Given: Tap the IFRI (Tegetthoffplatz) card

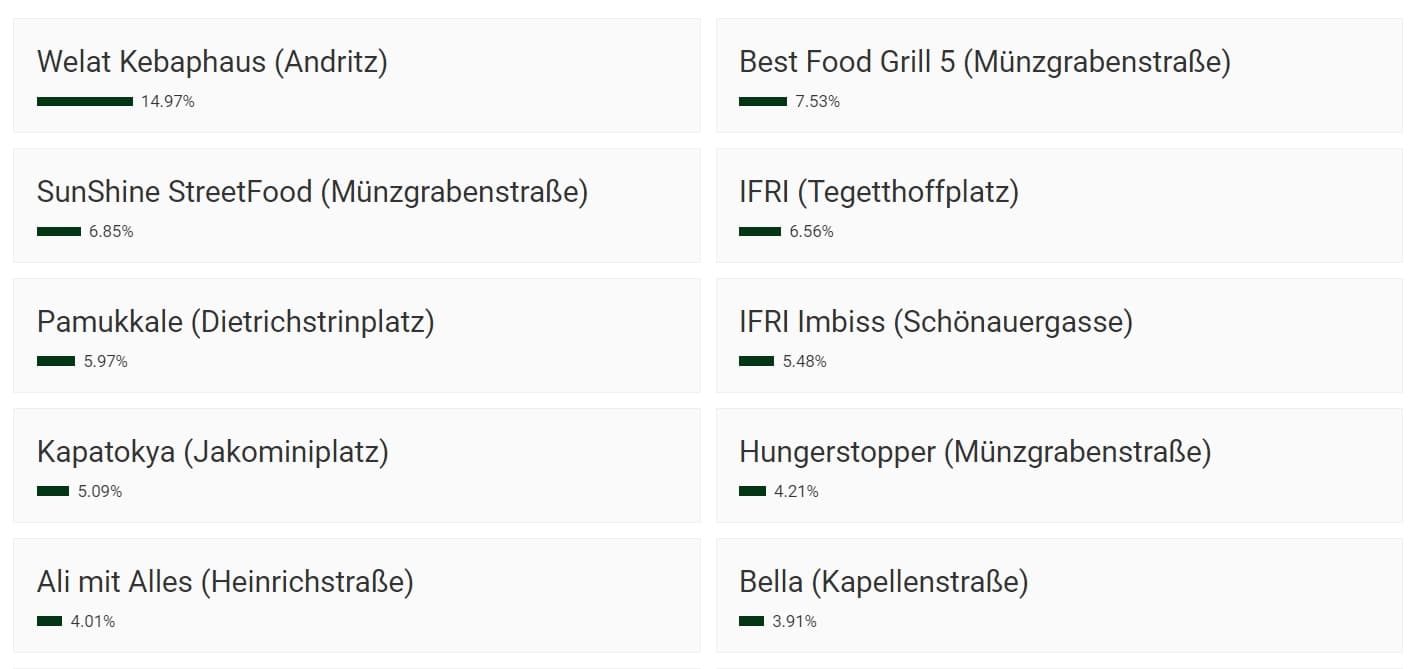Looking at the screenshot, I should [x=1058, y=205].
